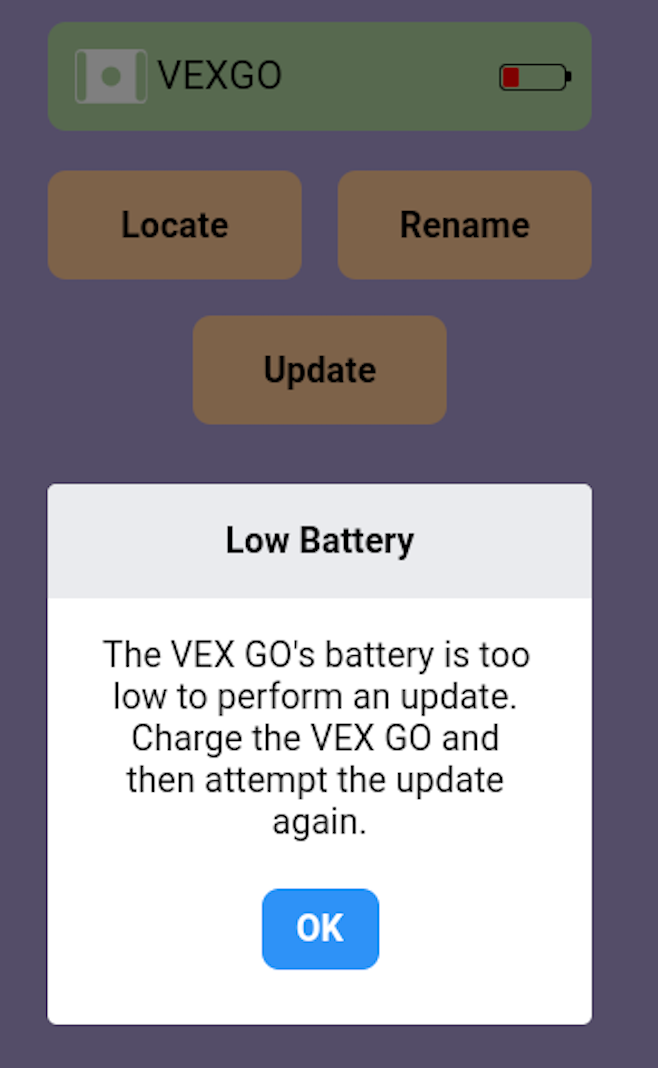This screenshot has height=1068, width=658.
Task: Rename the VEX GO device
Action: [464, 225]
